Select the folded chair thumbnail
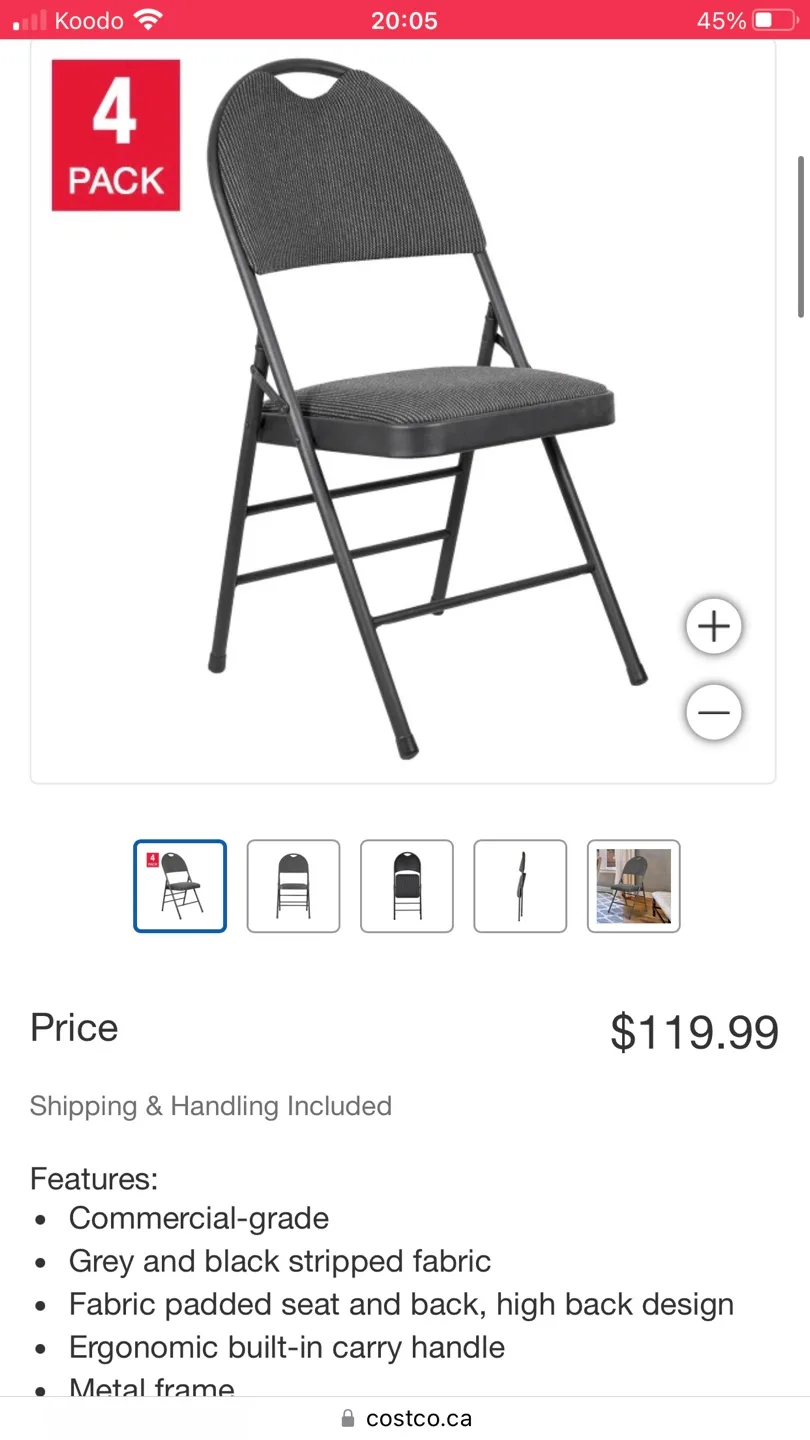 click(519, 886)
